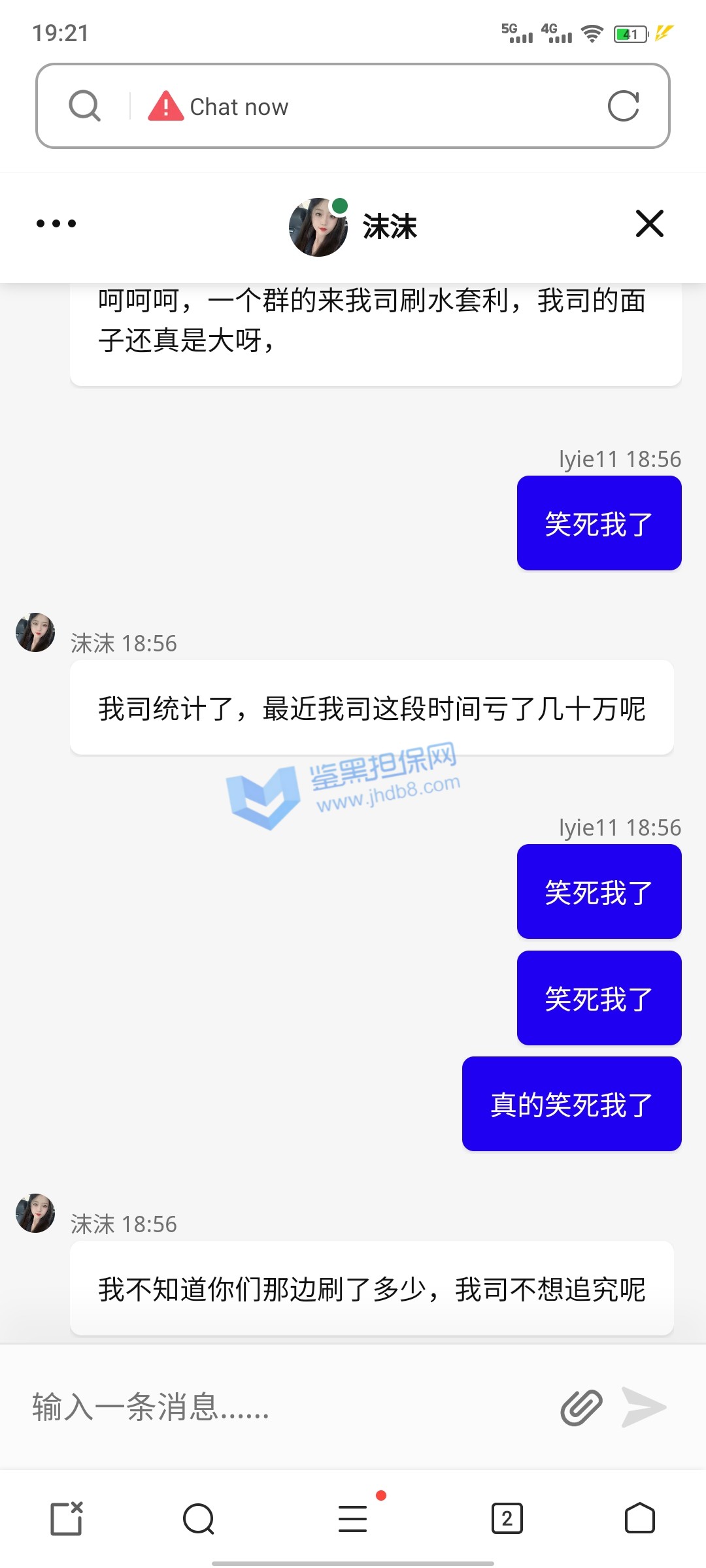Go to the browser home page
The height and width of the screenshot is (1568, 706).
(639, 1518)
